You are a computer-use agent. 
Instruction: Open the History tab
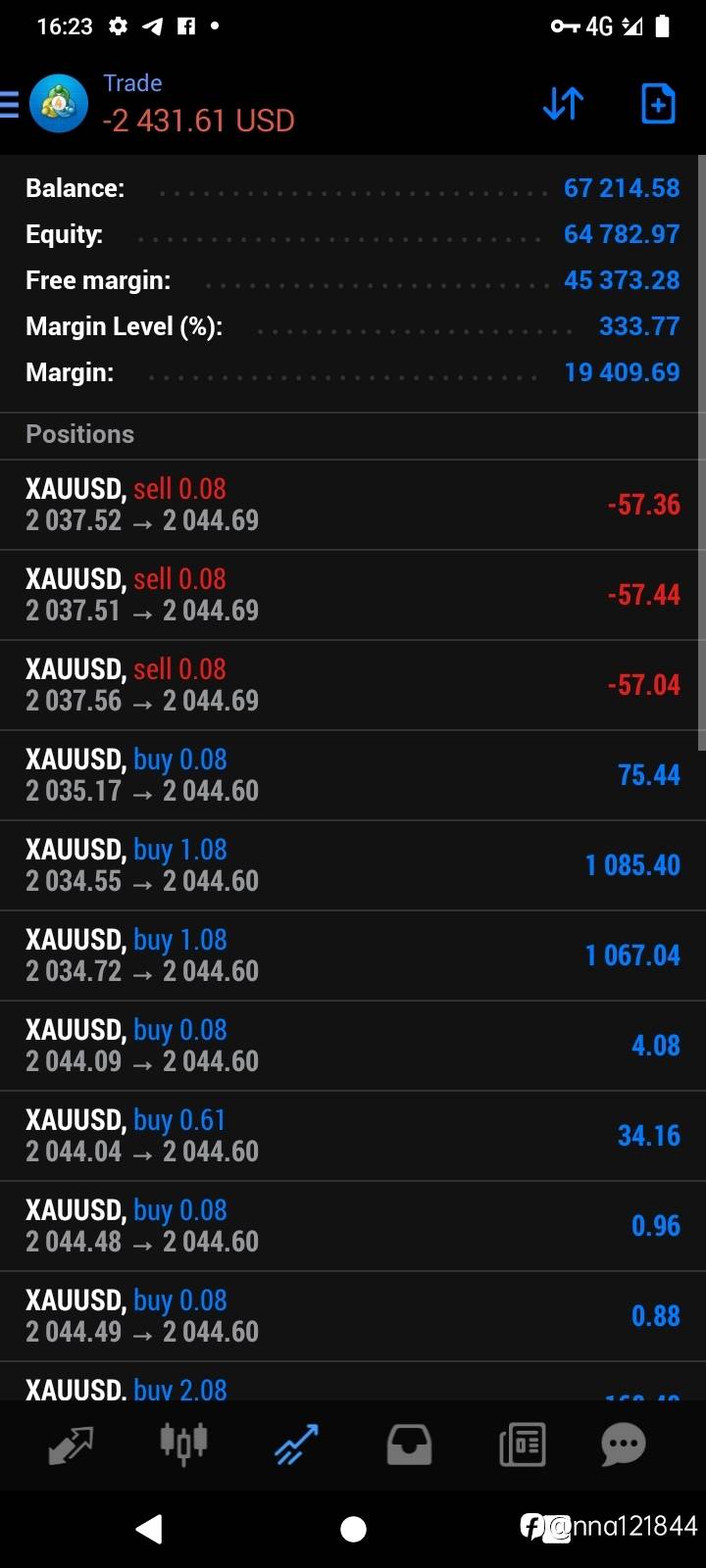[409, 1445]
